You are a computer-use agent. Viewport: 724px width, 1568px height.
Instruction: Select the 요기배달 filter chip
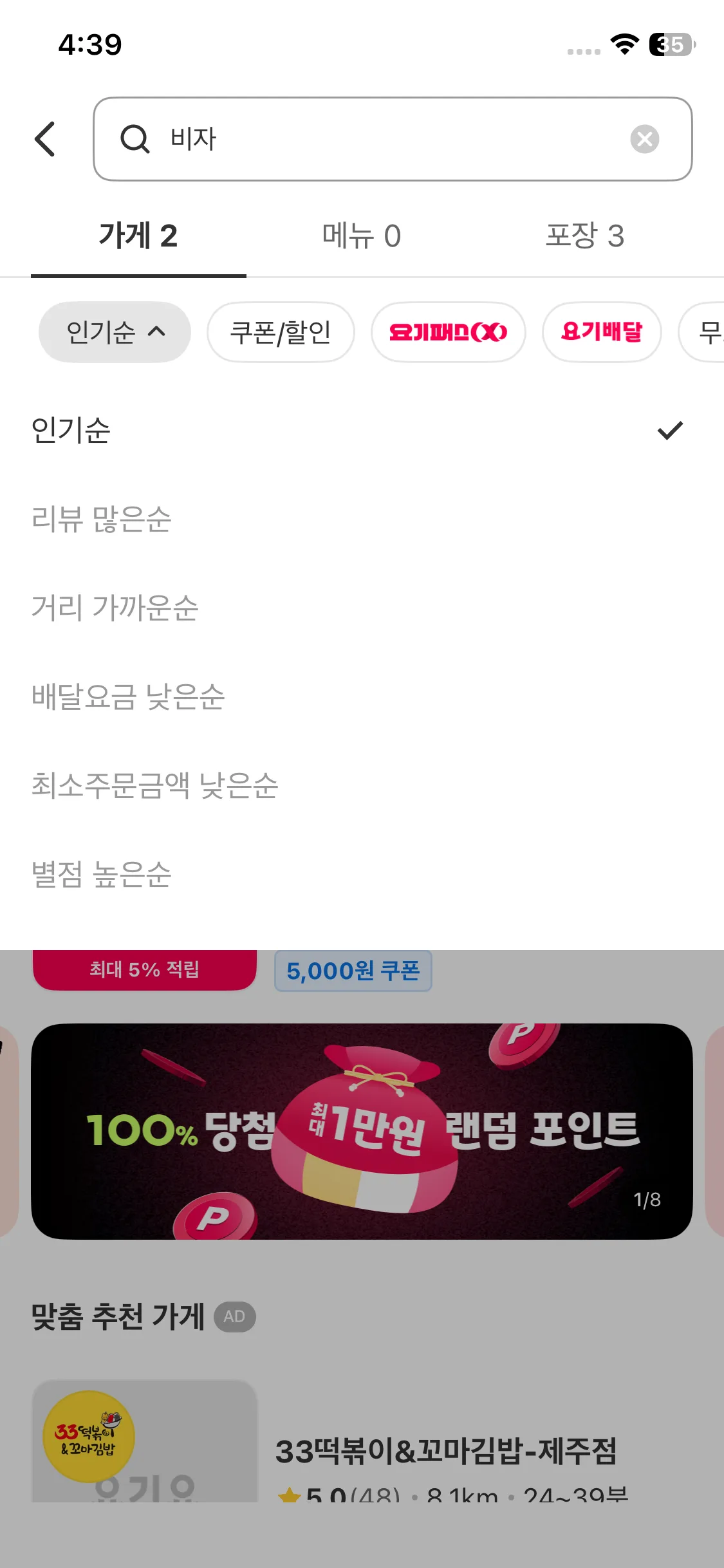pos(601,332)
